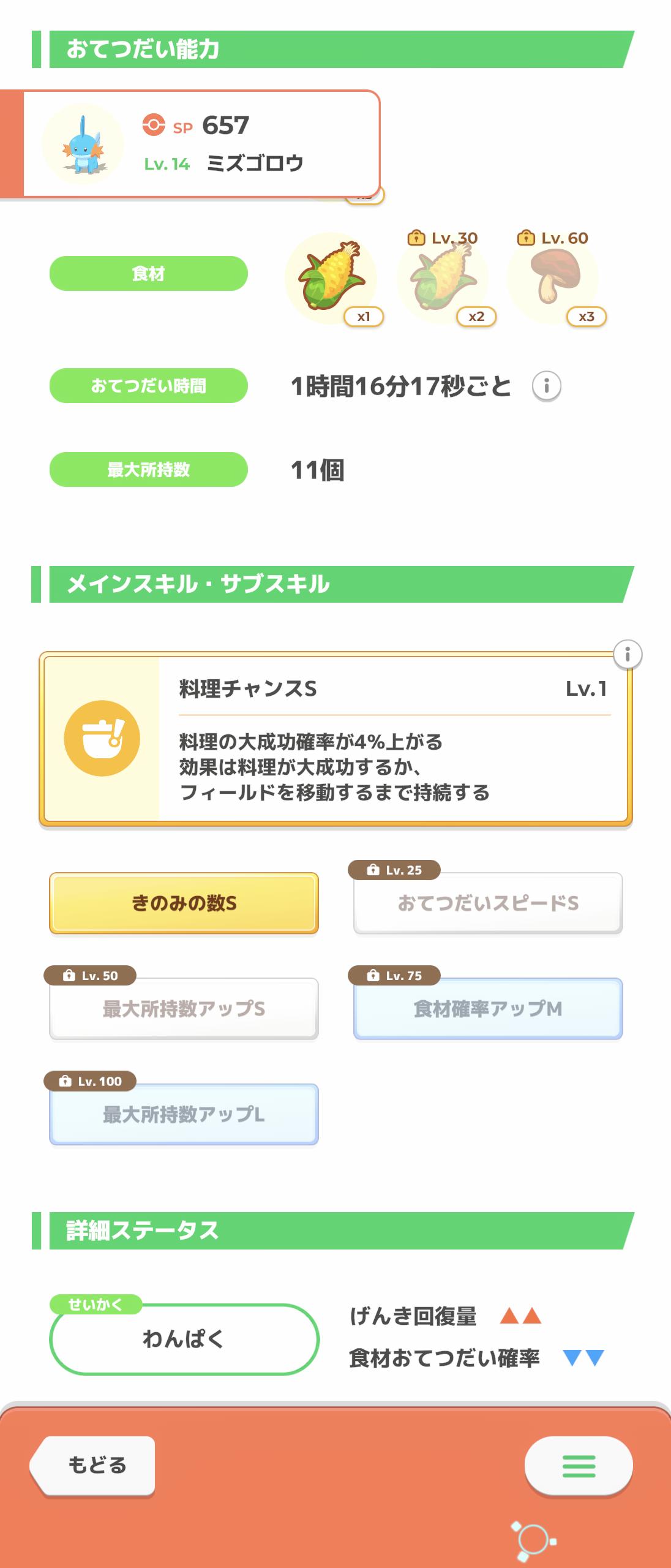Tap the locked おてつだいスピードS sub skill
Image resolution: width=671 pixels, height=1568 pixels.
coord(488,903)
